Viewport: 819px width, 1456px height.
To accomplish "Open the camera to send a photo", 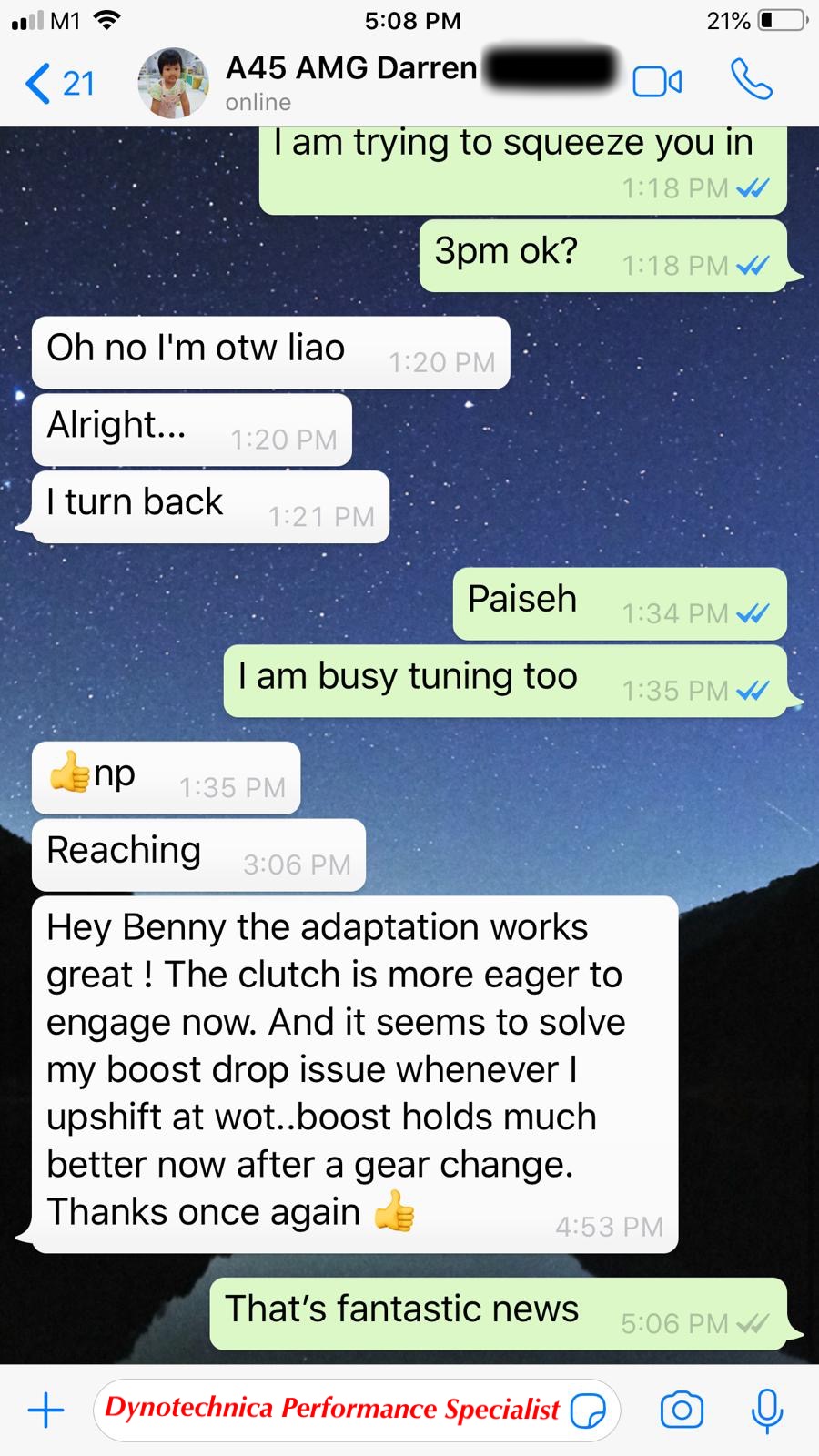I will (682, 1410).
